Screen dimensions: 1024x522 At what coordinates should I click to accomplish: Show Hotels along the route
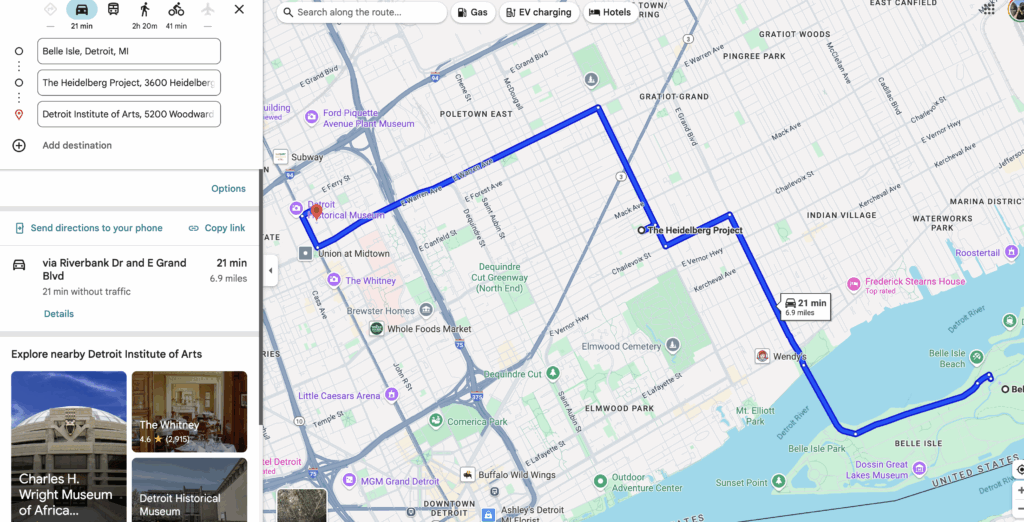tap(609, 13)
